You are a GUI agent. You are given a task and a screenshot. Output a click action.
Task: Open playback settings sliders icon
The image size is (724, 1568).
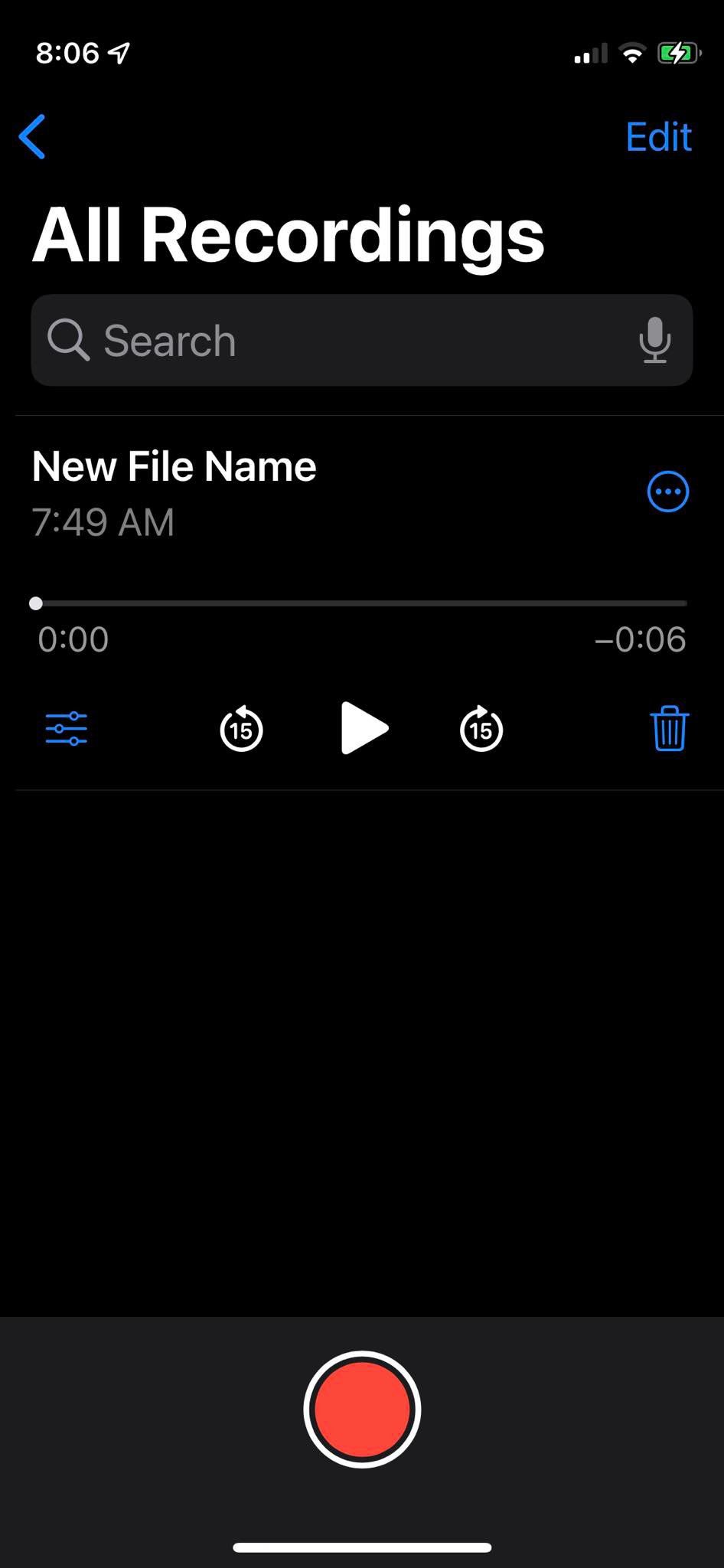(67, 729)
